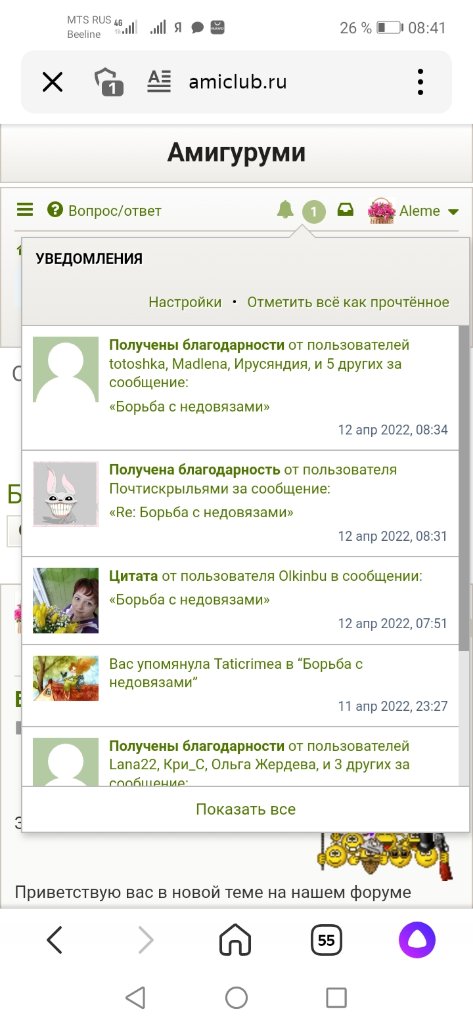Open the mention notification from Taticrimea
Viewport: 473px width, 1024px height.
(240, 686)
